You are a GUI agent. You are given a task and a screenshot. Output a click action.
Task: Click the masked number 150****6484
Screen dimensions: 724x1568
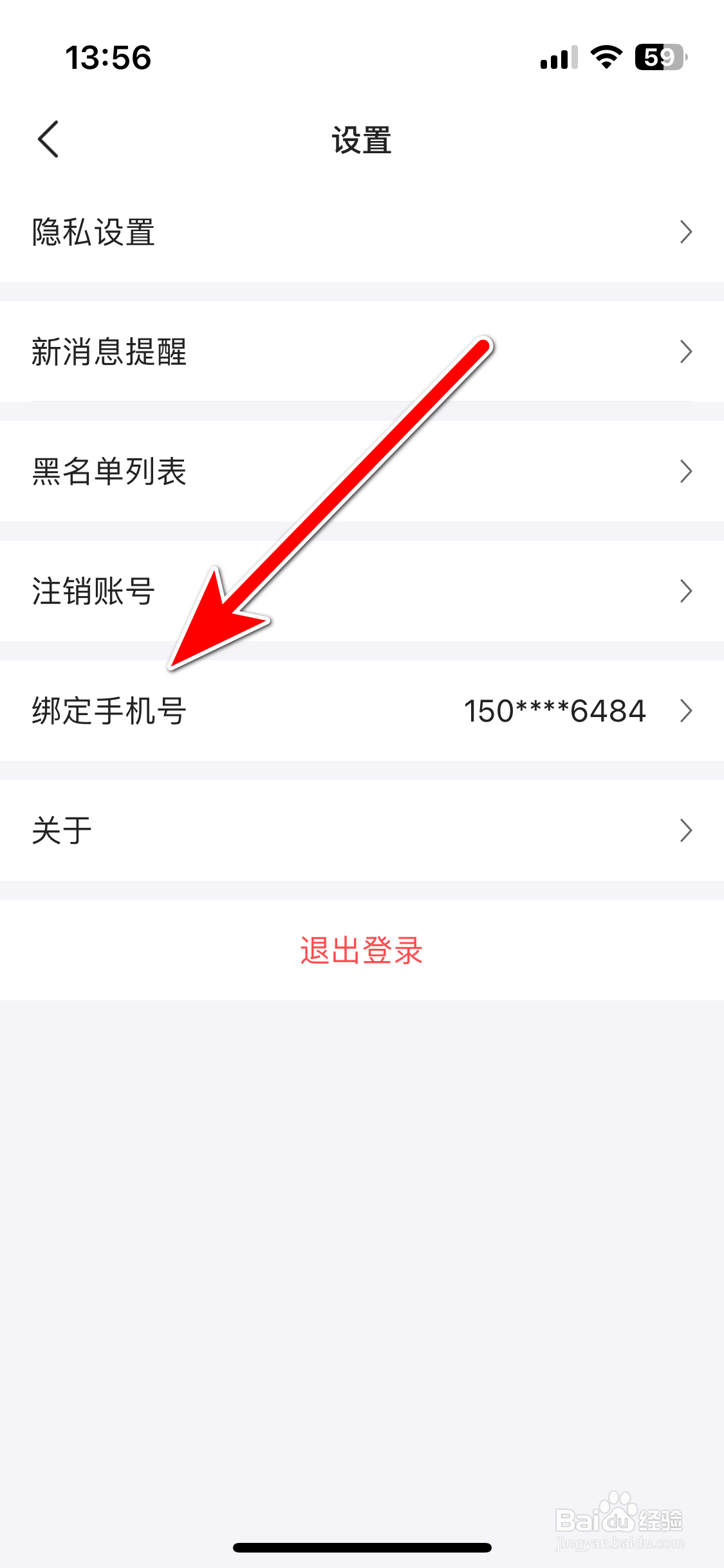555,710
